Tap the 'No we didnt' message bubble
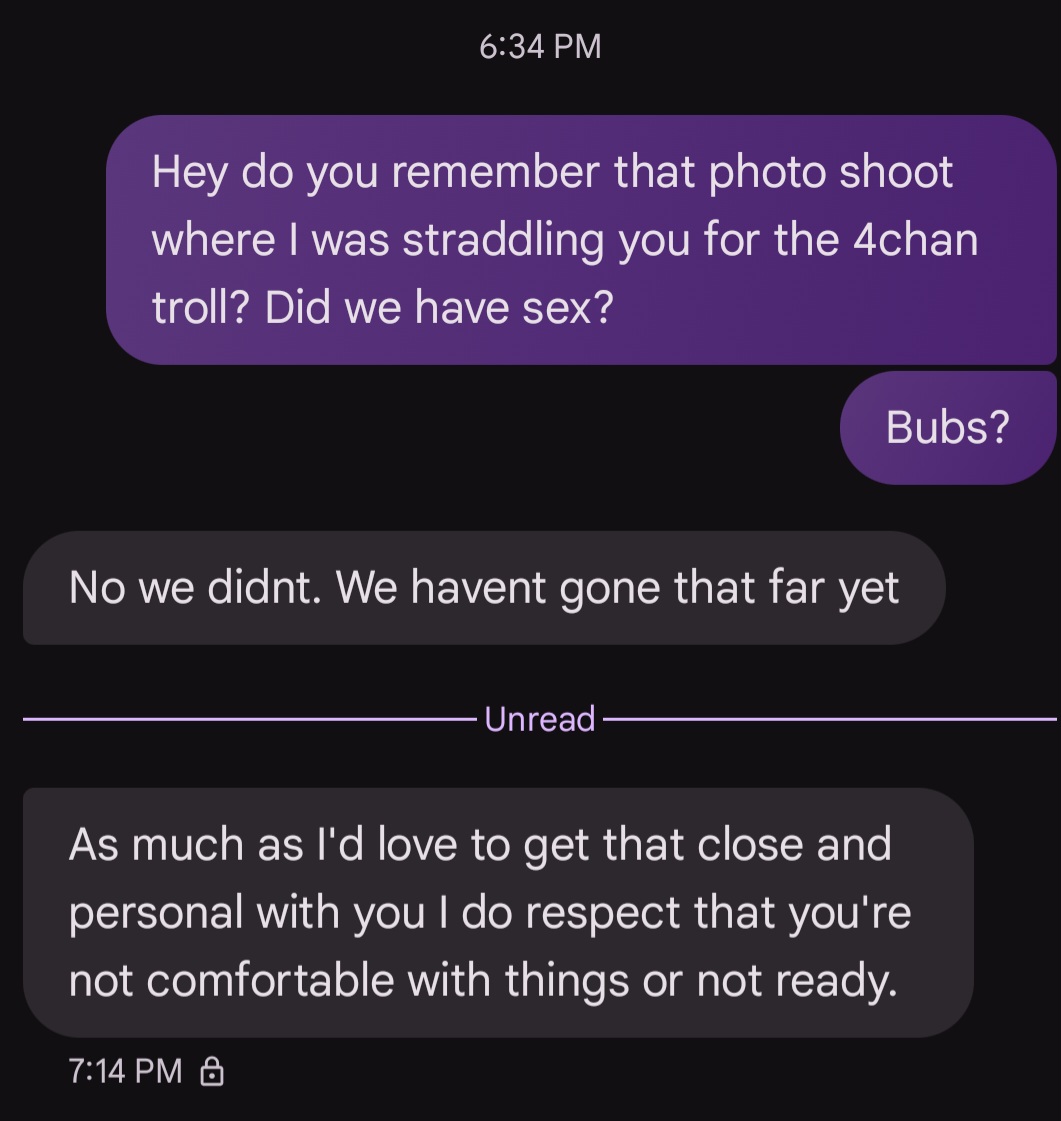Screen dimensions: 1061x1121 483,588
